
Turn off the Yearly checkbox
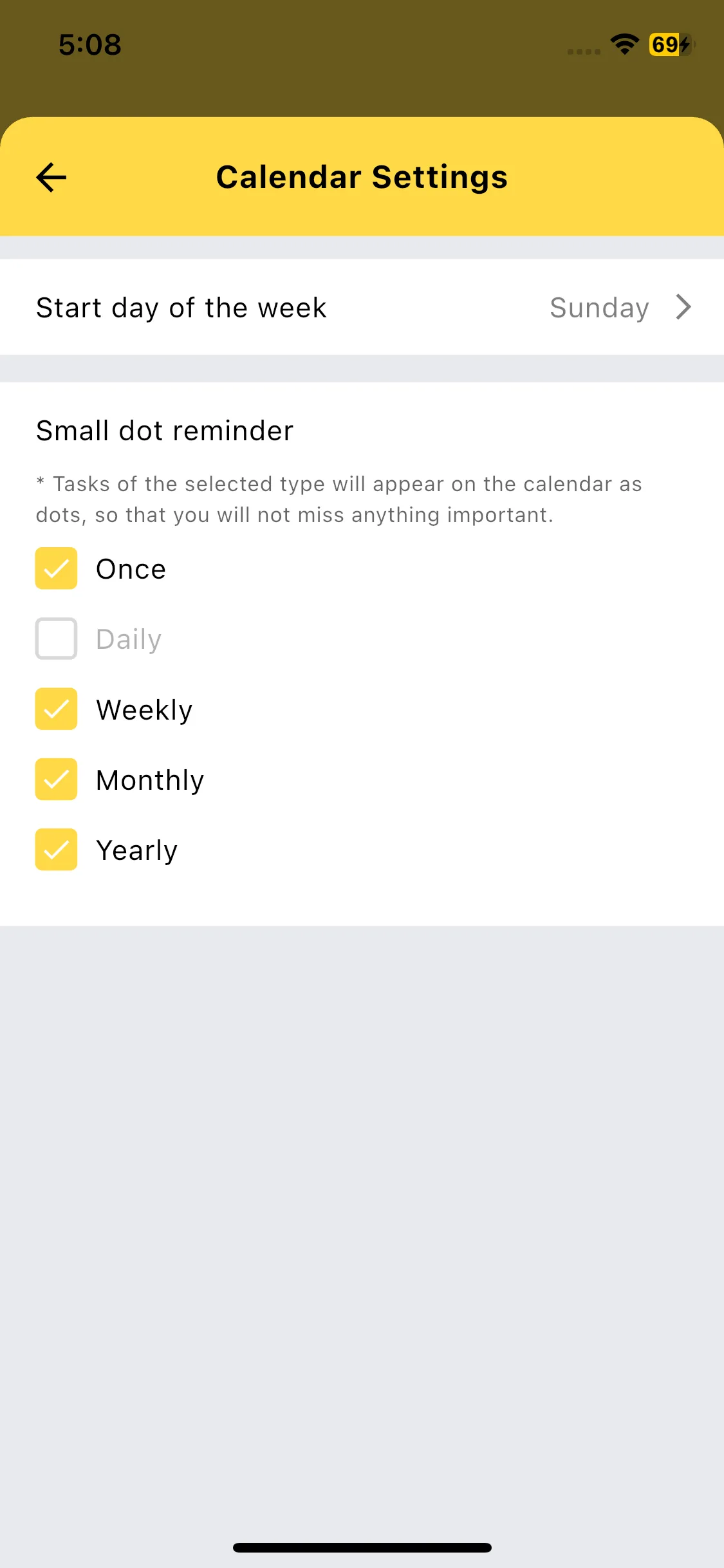[57, 850]
